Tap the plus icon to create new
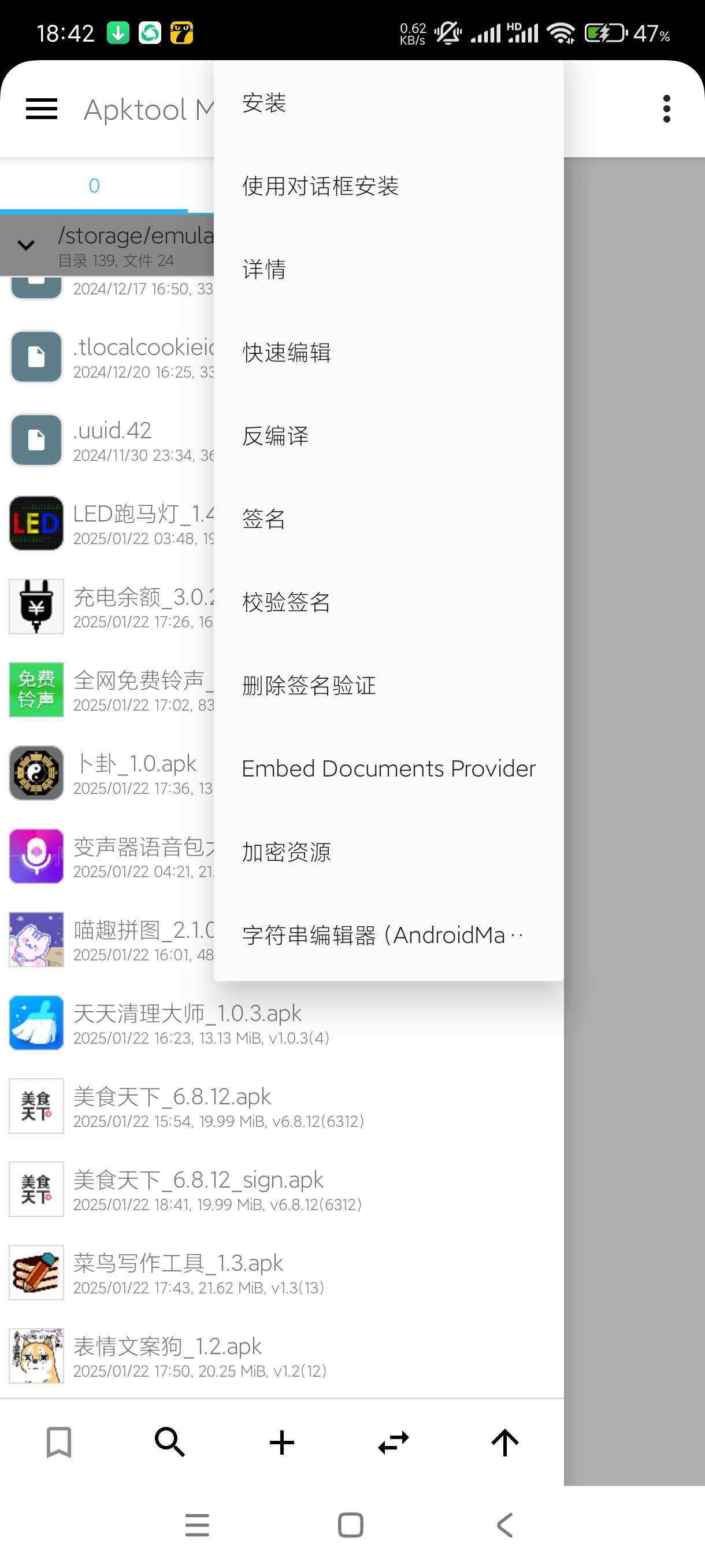Image resolution: width=705 pixels, height=1568 pixels. point(281,1442)
